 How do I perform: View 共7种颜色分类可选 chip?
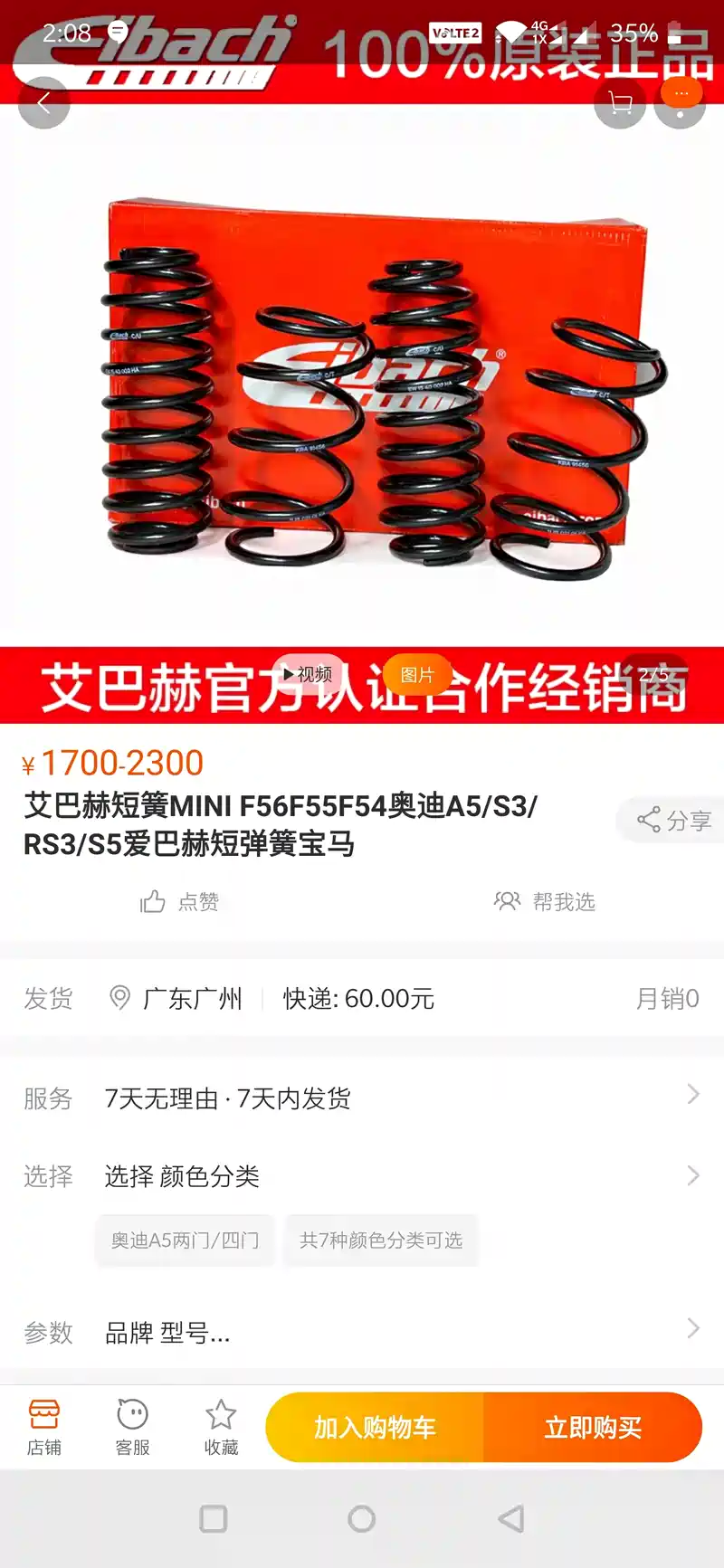click(x=381, y=1240)
